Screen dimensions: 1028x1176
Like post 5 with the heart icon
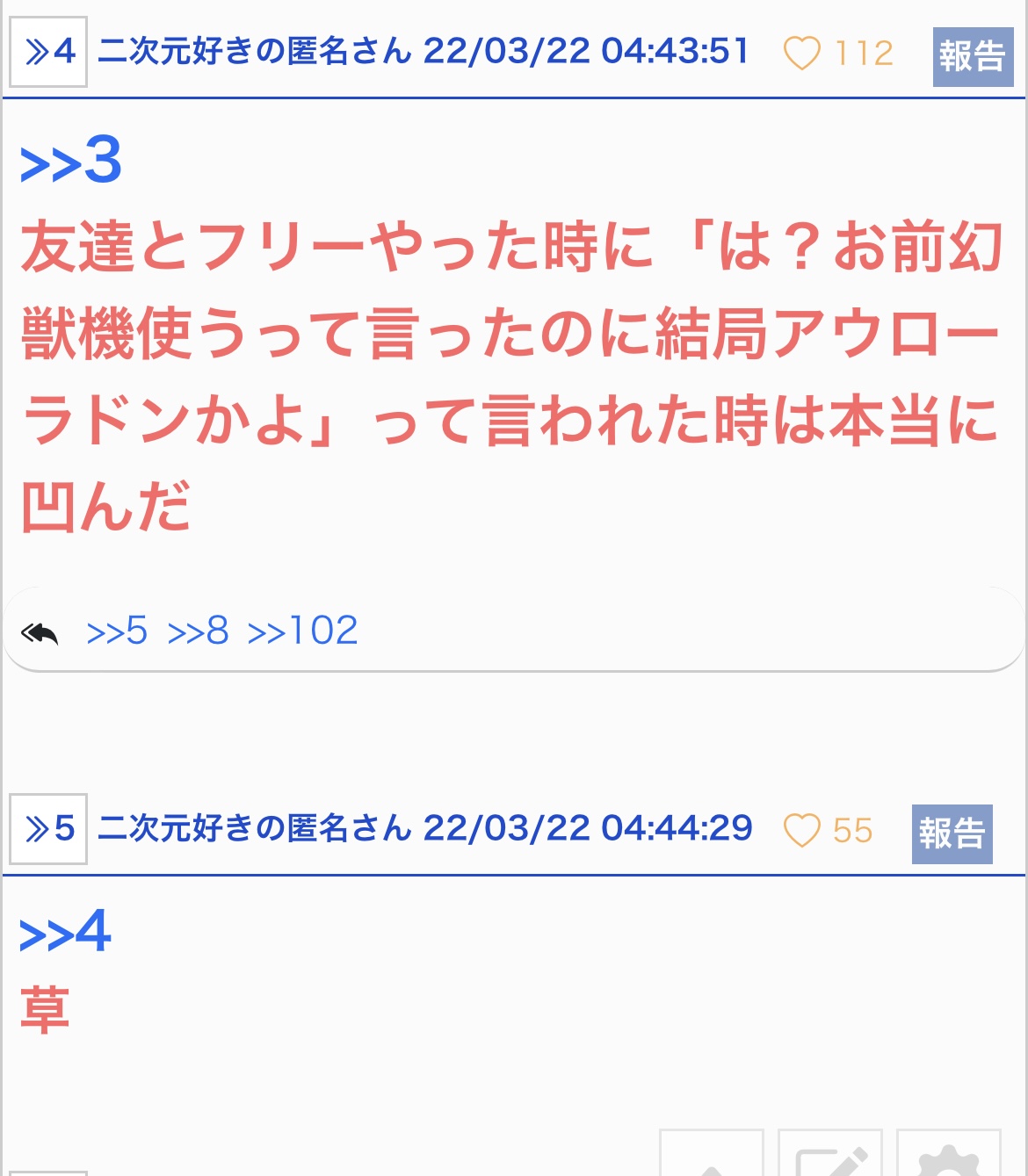click(801, 830)
